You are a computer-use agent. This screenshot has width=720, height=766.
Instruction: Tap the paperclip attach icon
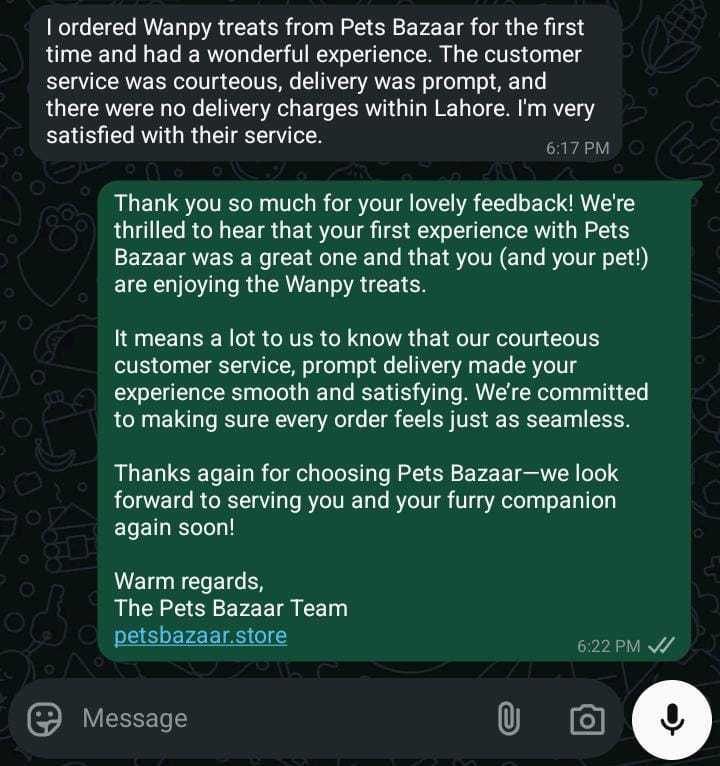click(x=509, y=718)
